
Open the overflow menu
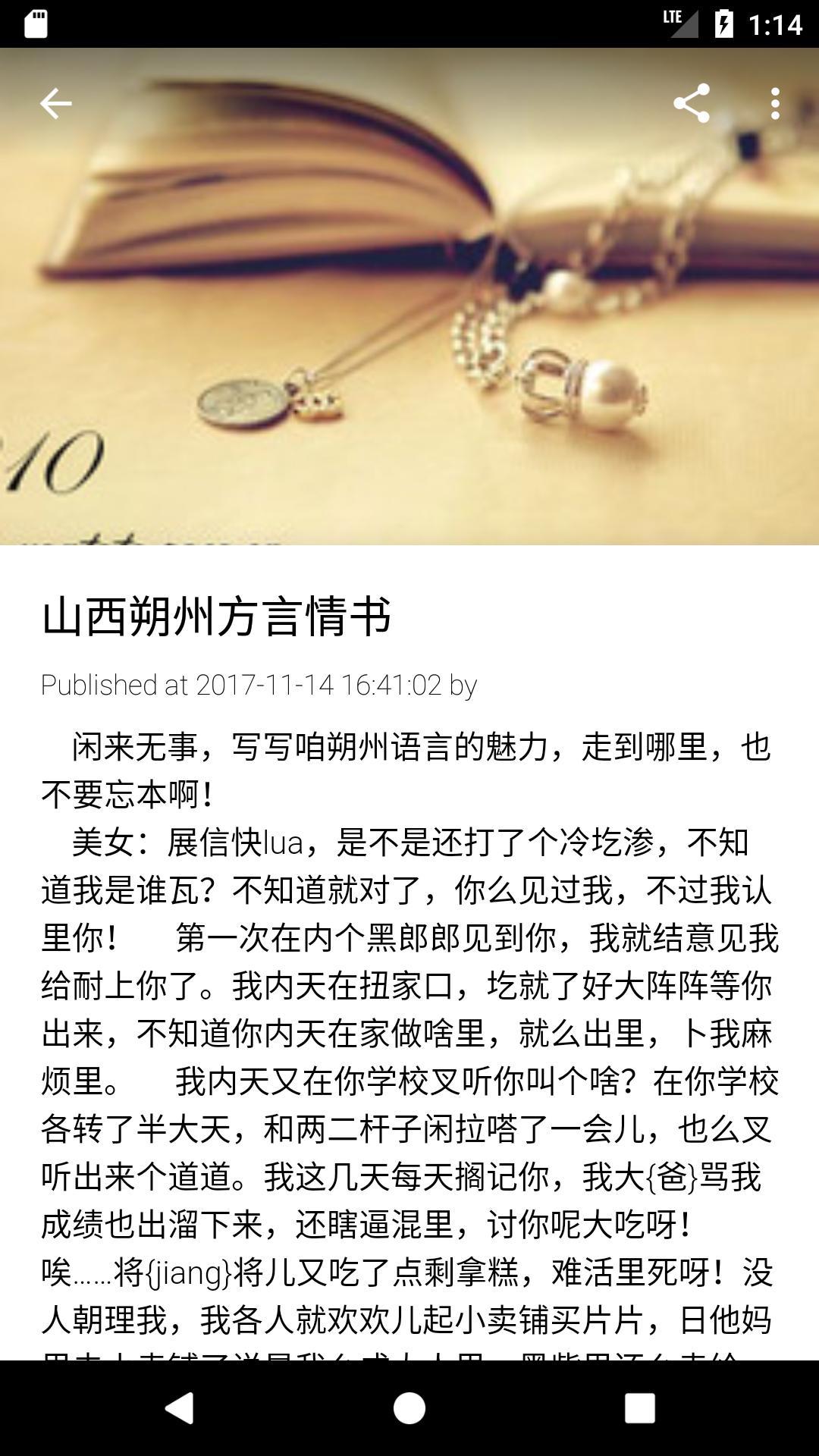[x=774, y=103]
